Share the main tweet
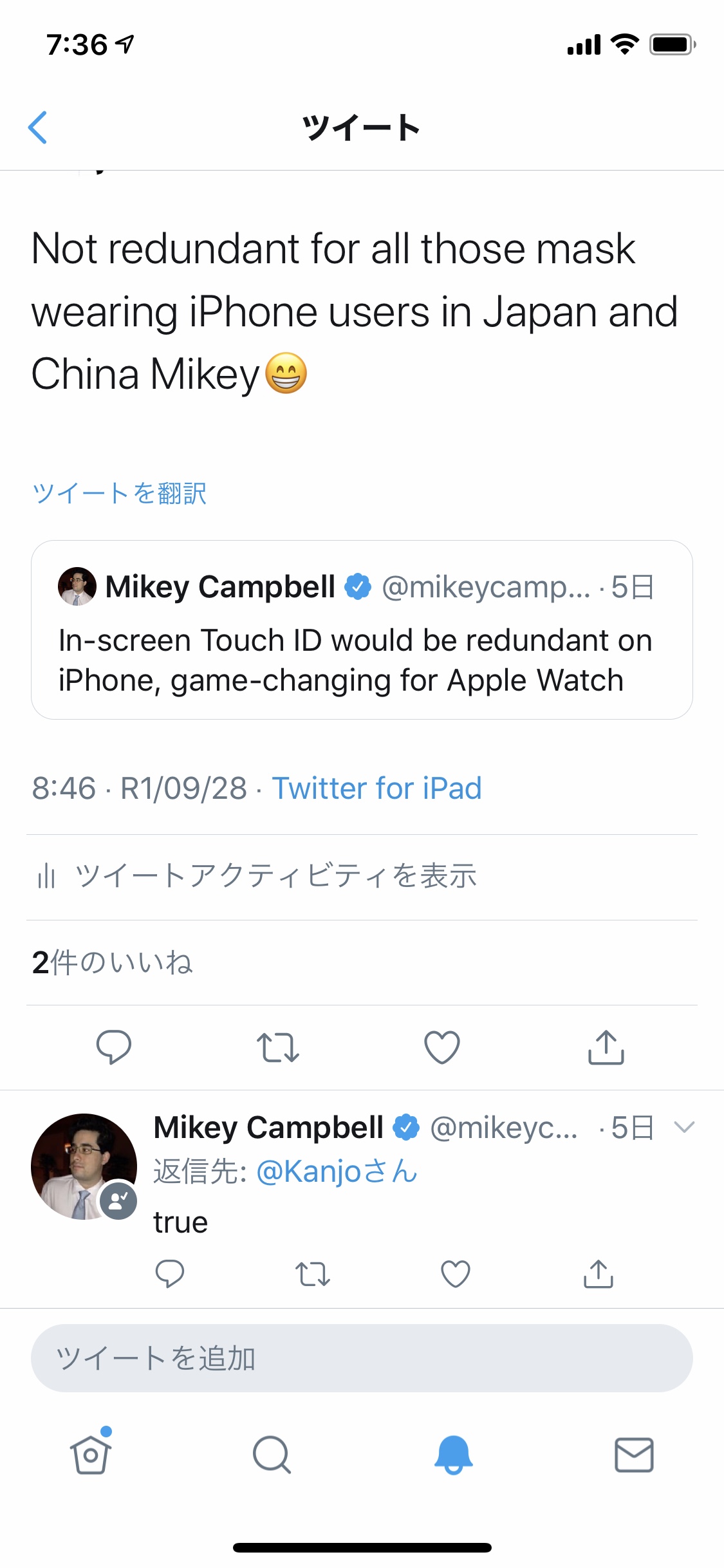 point(606,1047)
